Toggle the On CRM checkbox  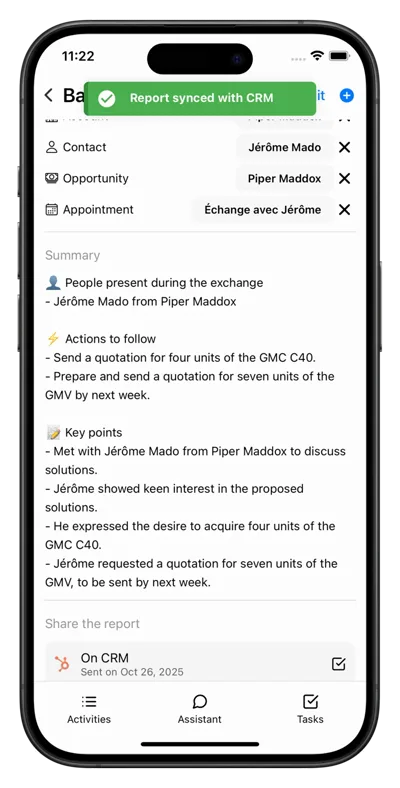click(x=339, y=664)
